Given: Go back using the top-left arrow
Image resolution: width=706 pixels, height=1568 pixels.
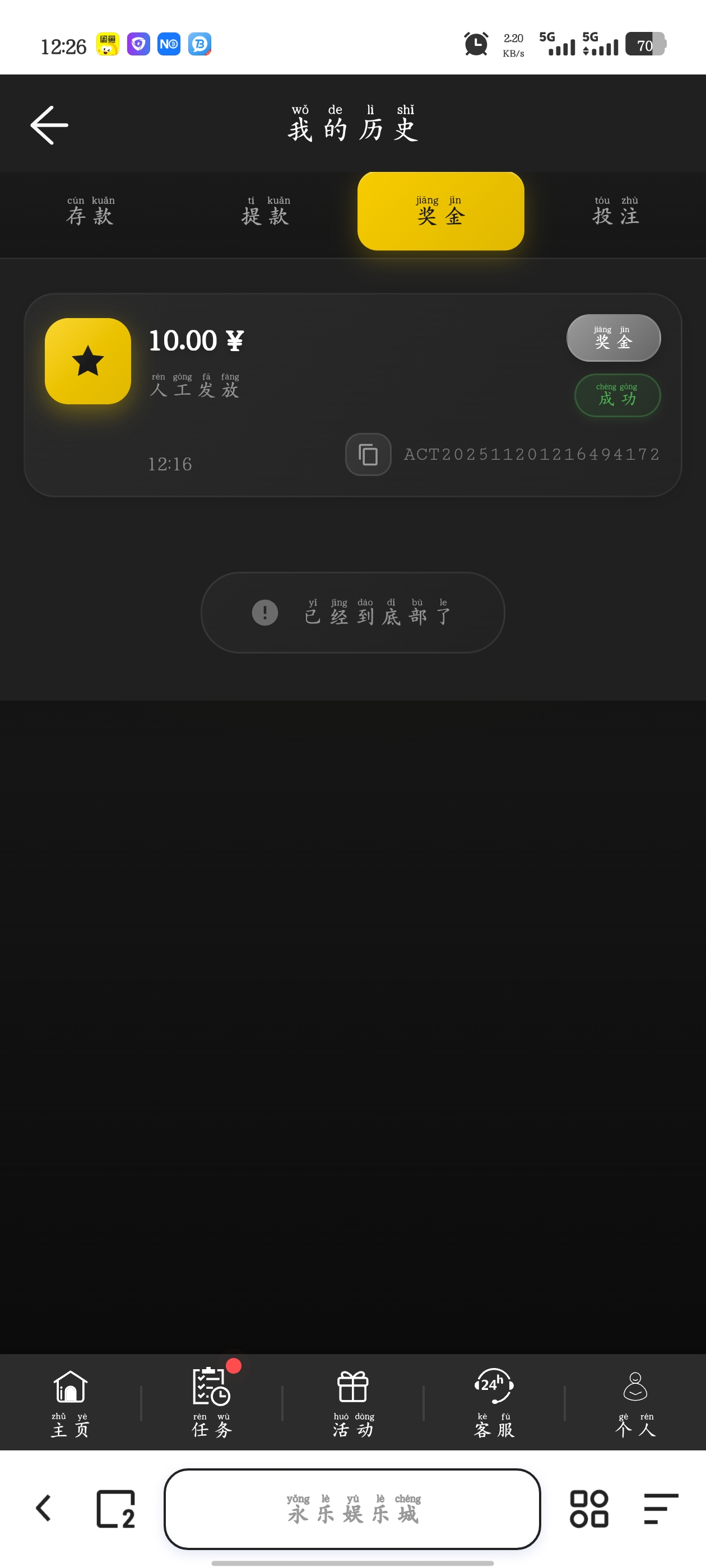Looking at the screenshot, I should [49, 125].
